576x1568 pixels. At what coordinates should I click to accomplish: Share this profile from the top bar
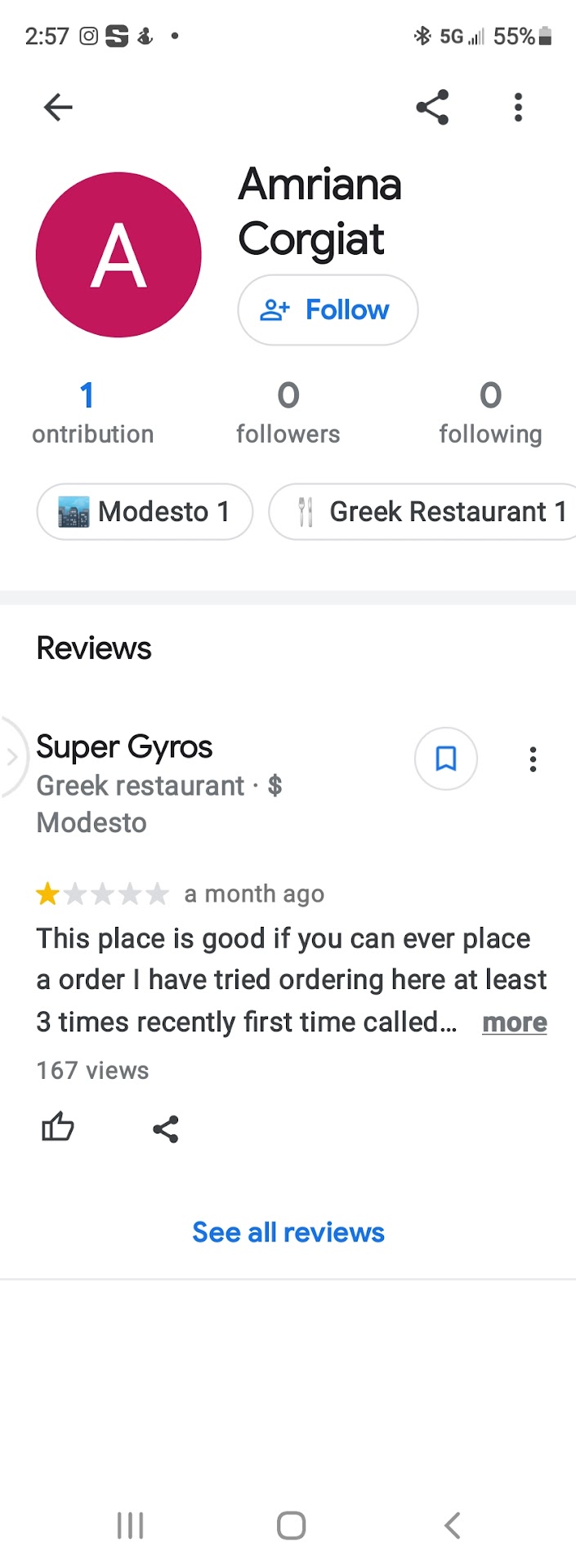(x=432, y=107)
